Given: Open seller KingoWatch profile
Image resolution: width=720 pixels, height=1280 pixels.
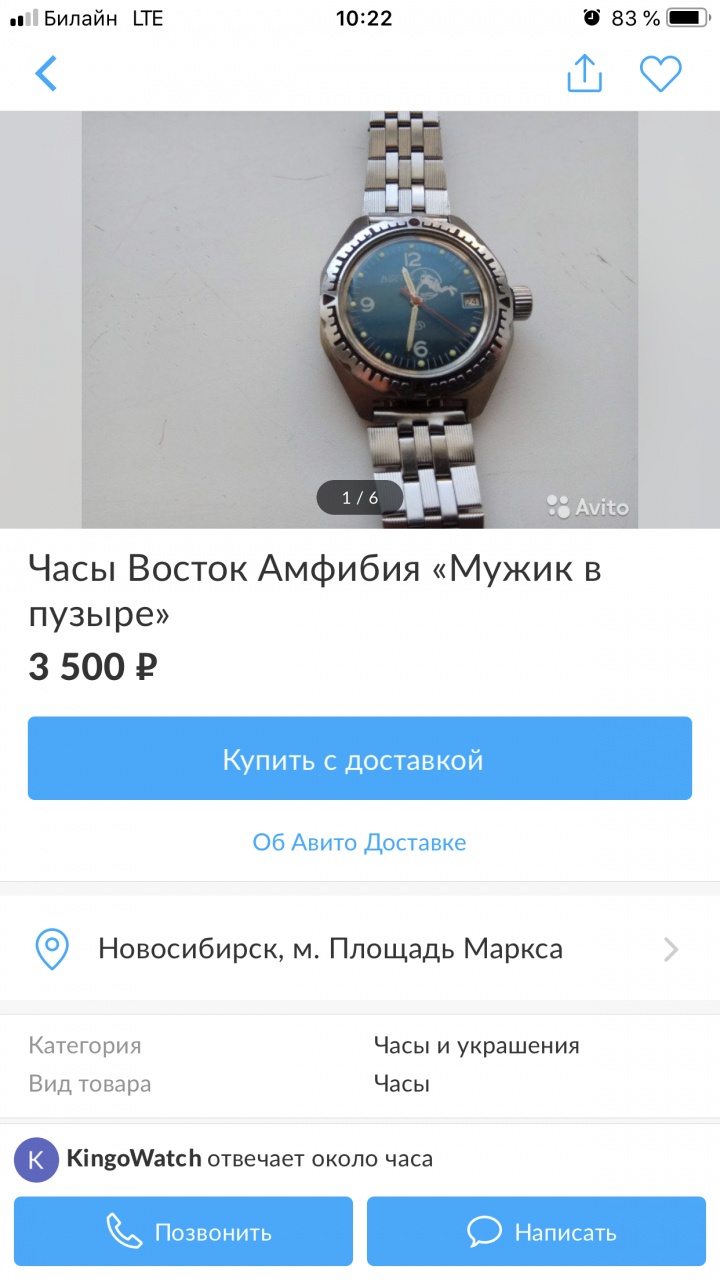Looking at the screenshot, I should coord(134,1159).
